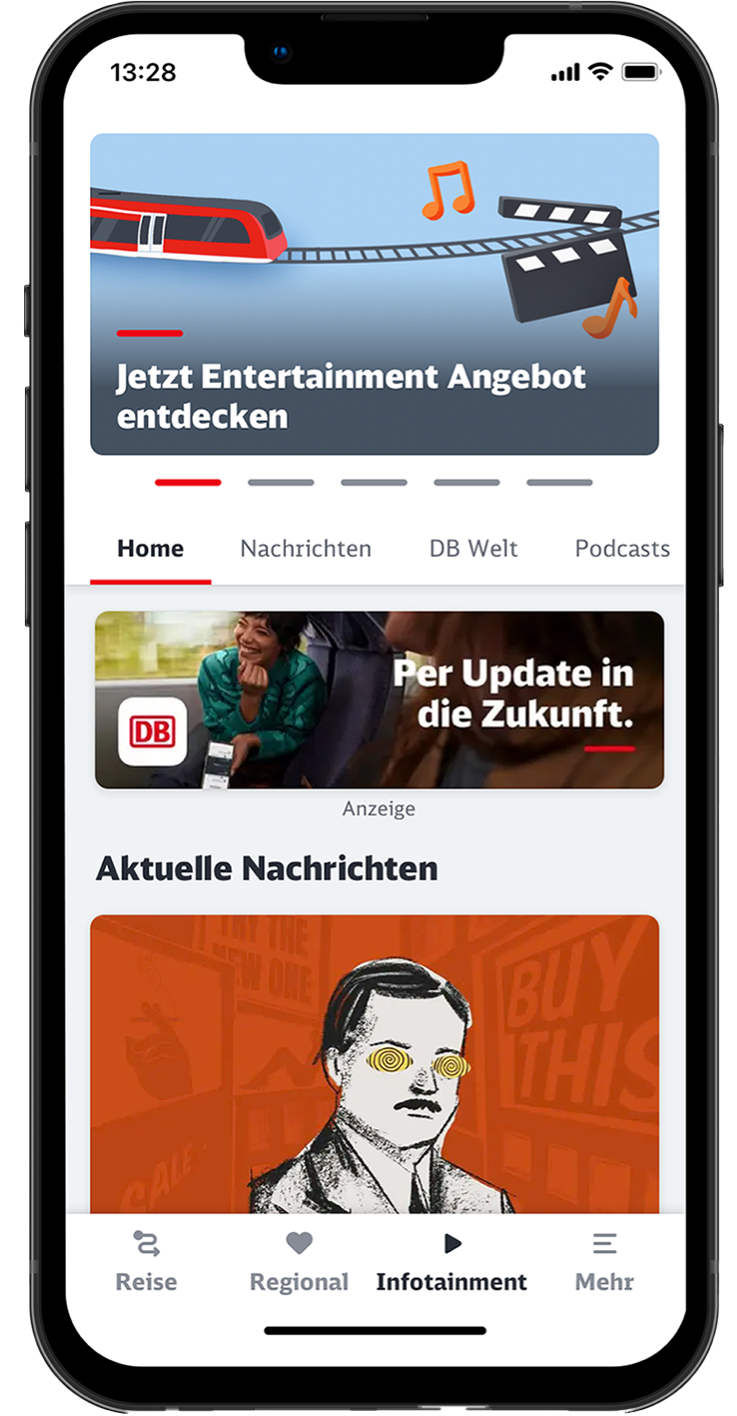Open the Entertainment Angebot banner

374,294
